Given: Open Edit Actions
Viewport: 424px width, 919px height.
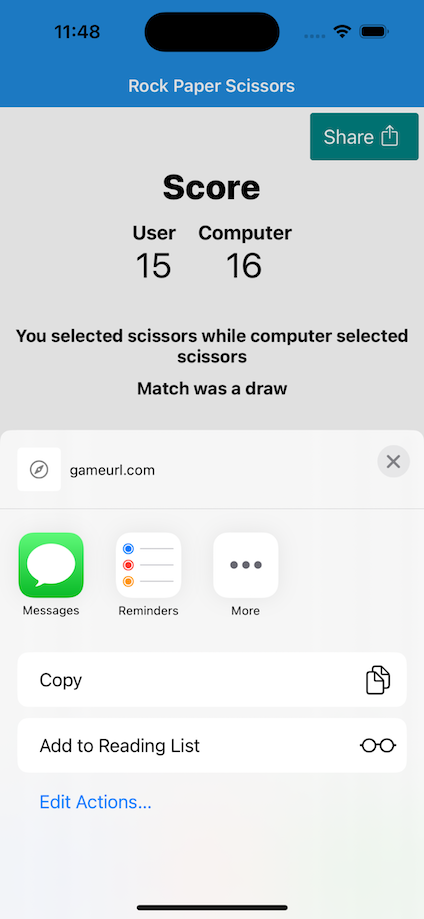Looking at the screenshot, I should pyautogui.click(x=96, y=802).
